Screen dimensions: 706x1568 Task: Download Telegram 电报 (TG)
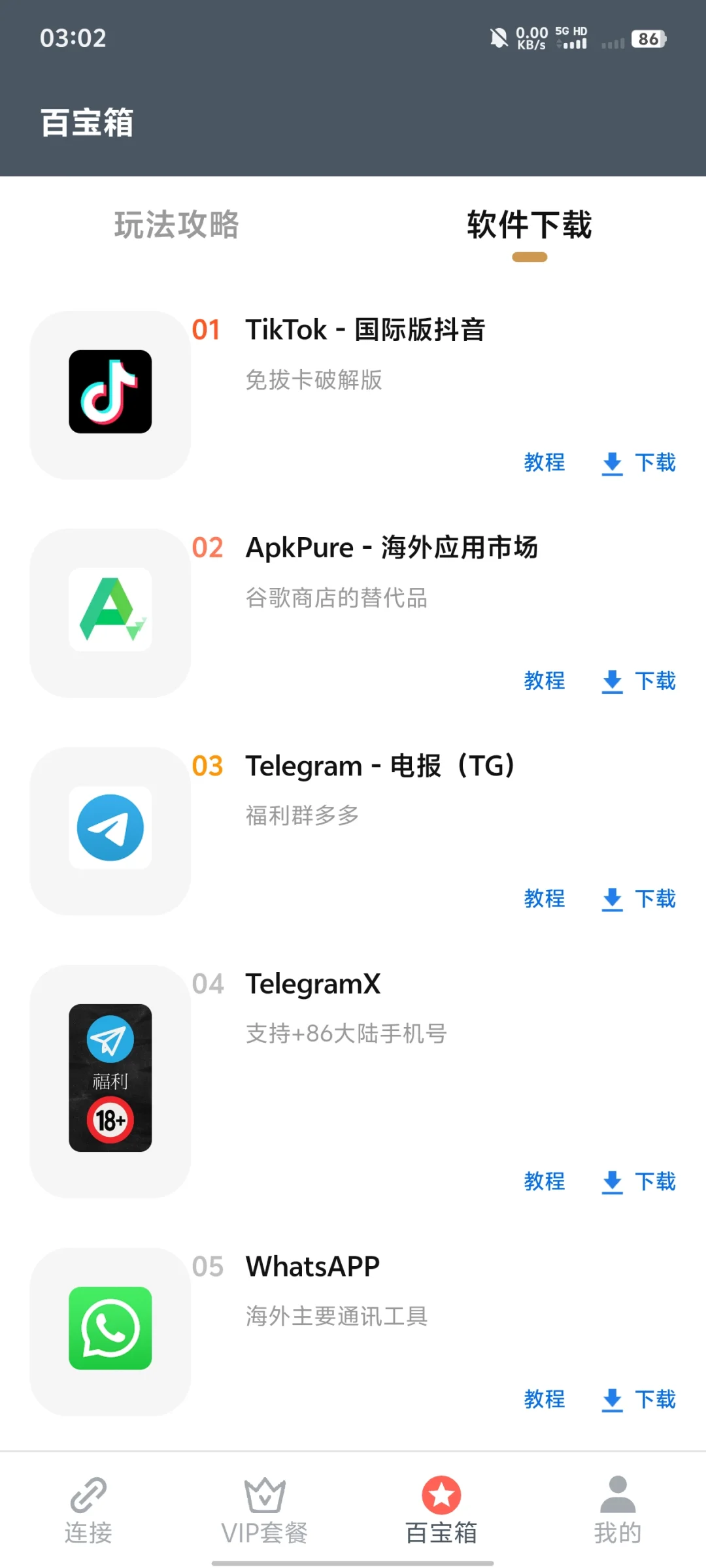(639, 898)
